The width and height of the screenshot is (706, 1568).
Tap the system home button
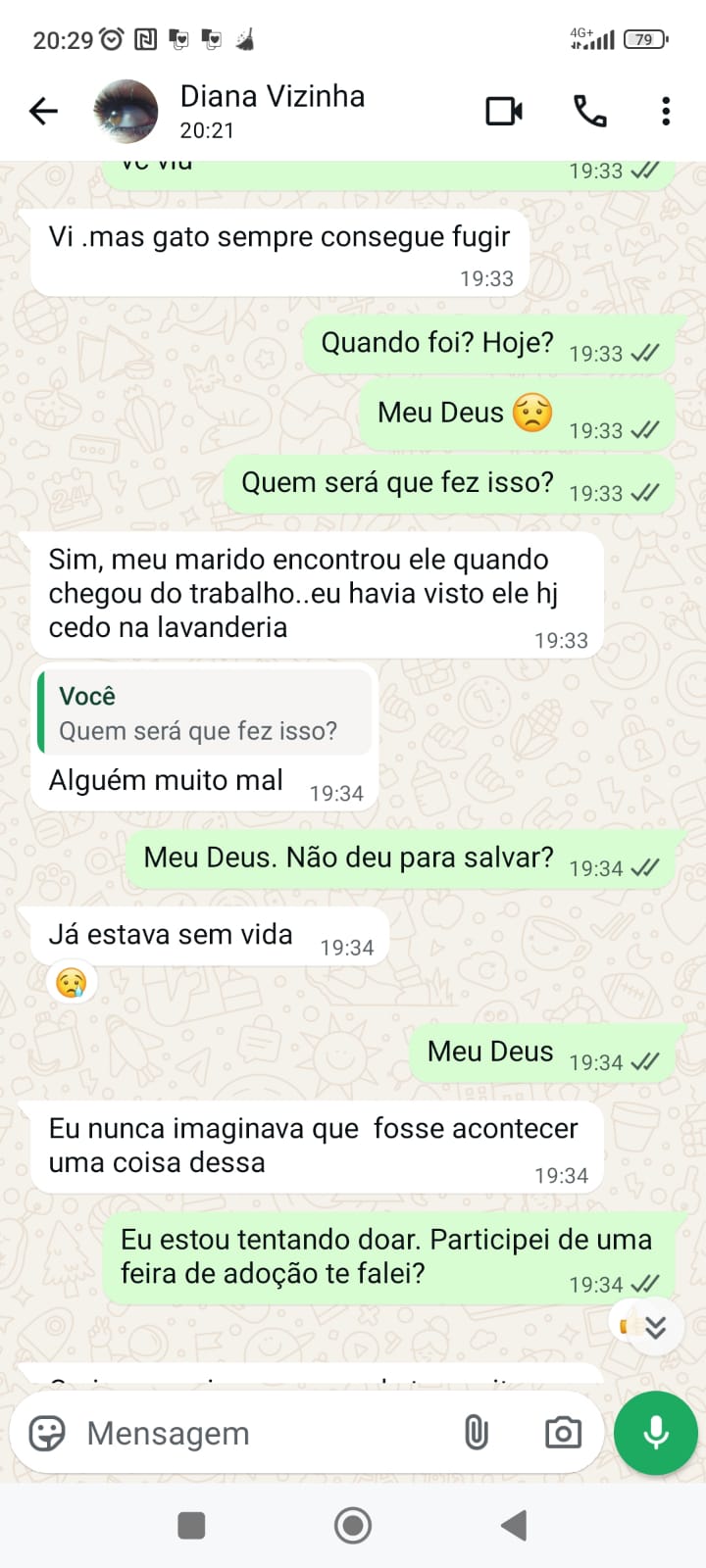click(x=353, y=1526)
